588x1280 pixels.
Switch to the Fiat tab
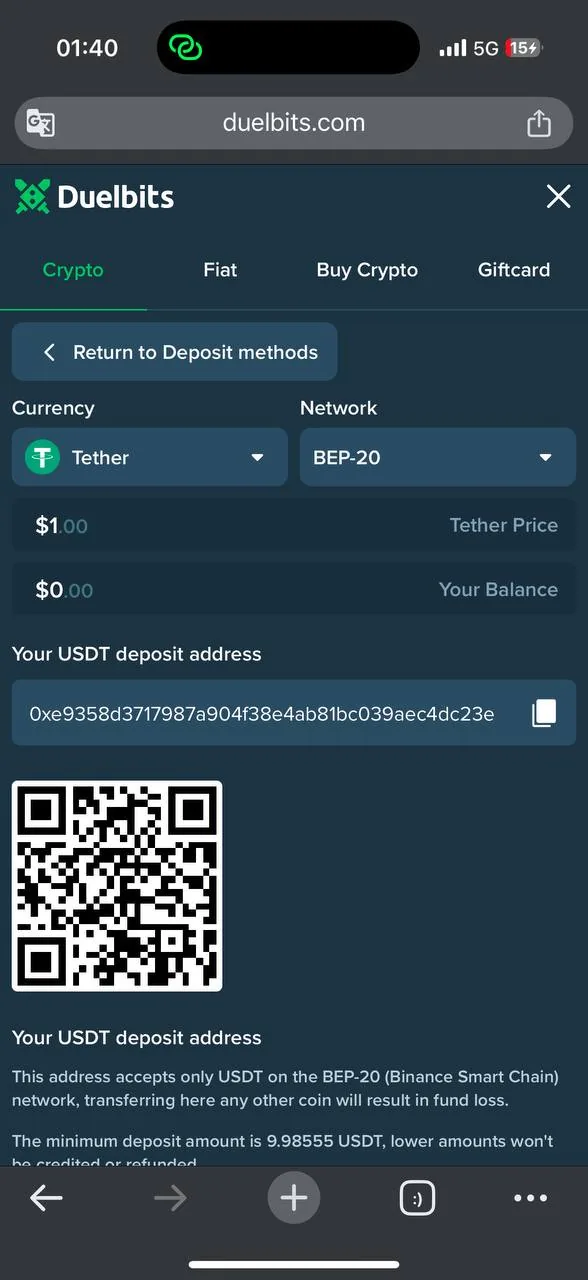coord(220,270)
